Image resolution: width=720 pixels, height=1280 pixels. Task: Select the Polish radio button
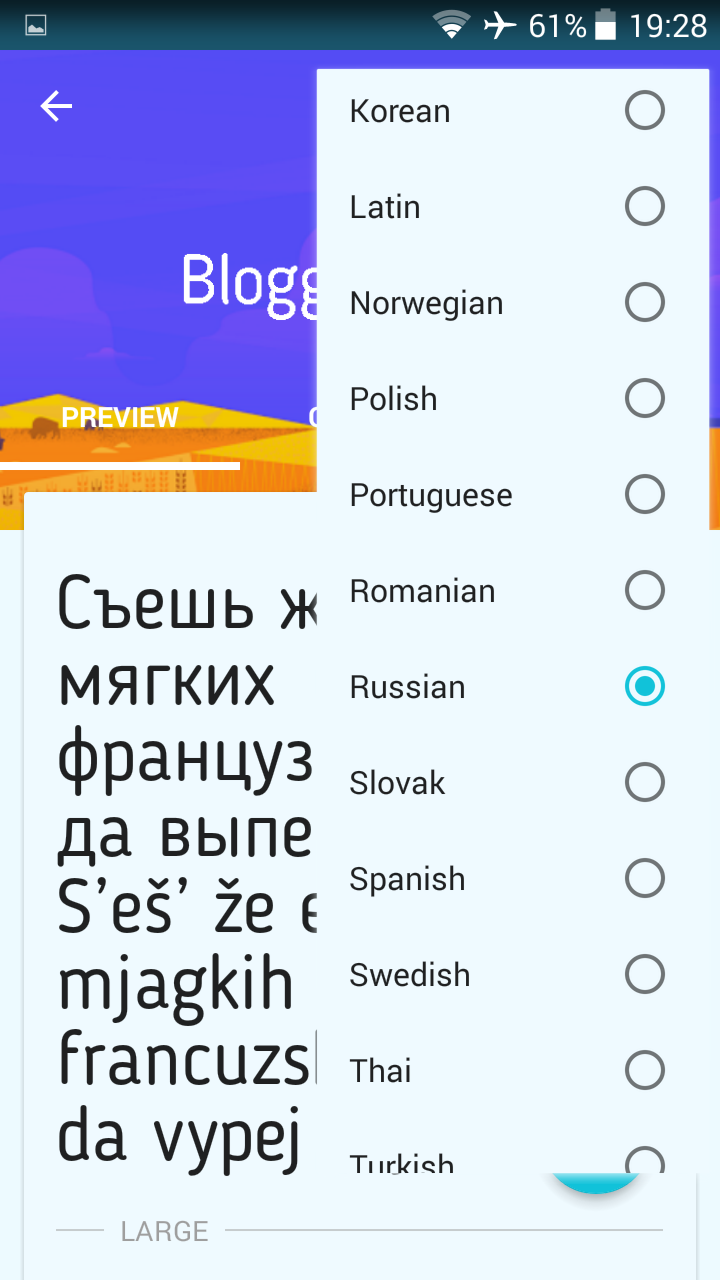pyautogui.click(x=645, y=399)
